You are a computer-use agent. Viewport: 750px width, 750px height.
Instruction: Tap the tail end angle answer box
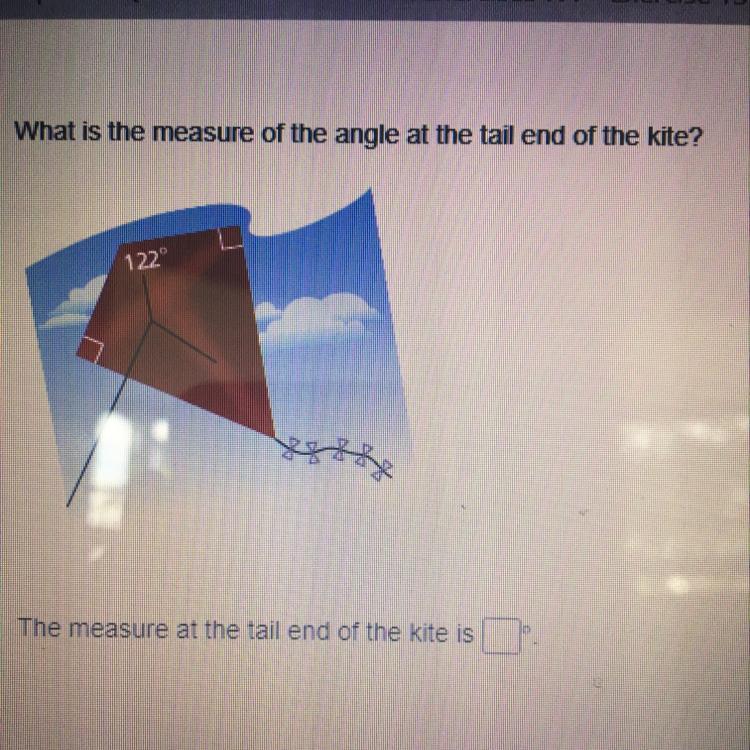pyautogui.click(x=501, y=636)
